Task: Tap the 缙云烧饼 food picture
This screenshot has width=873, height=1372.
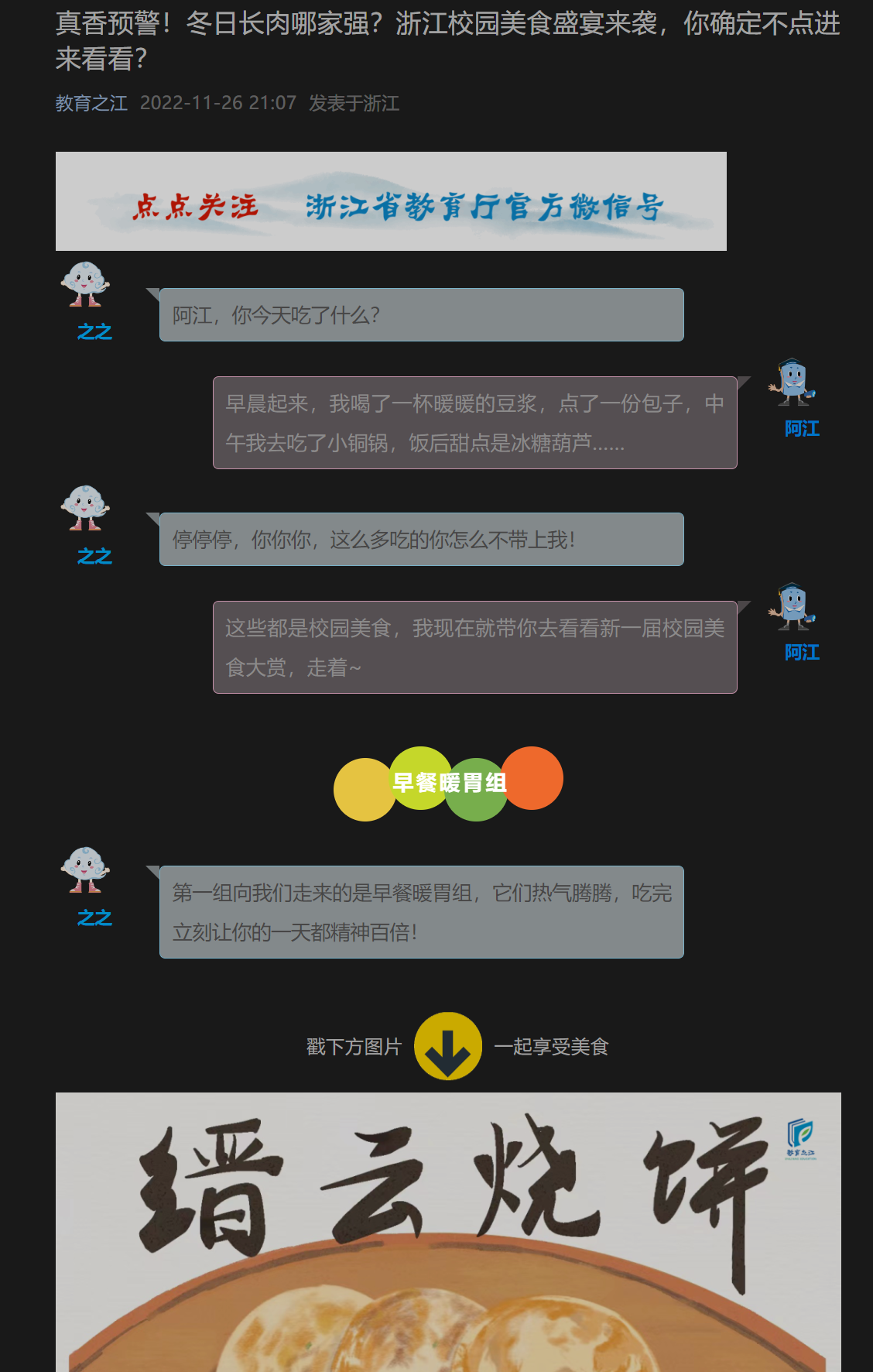Action: pos(447,1231)
